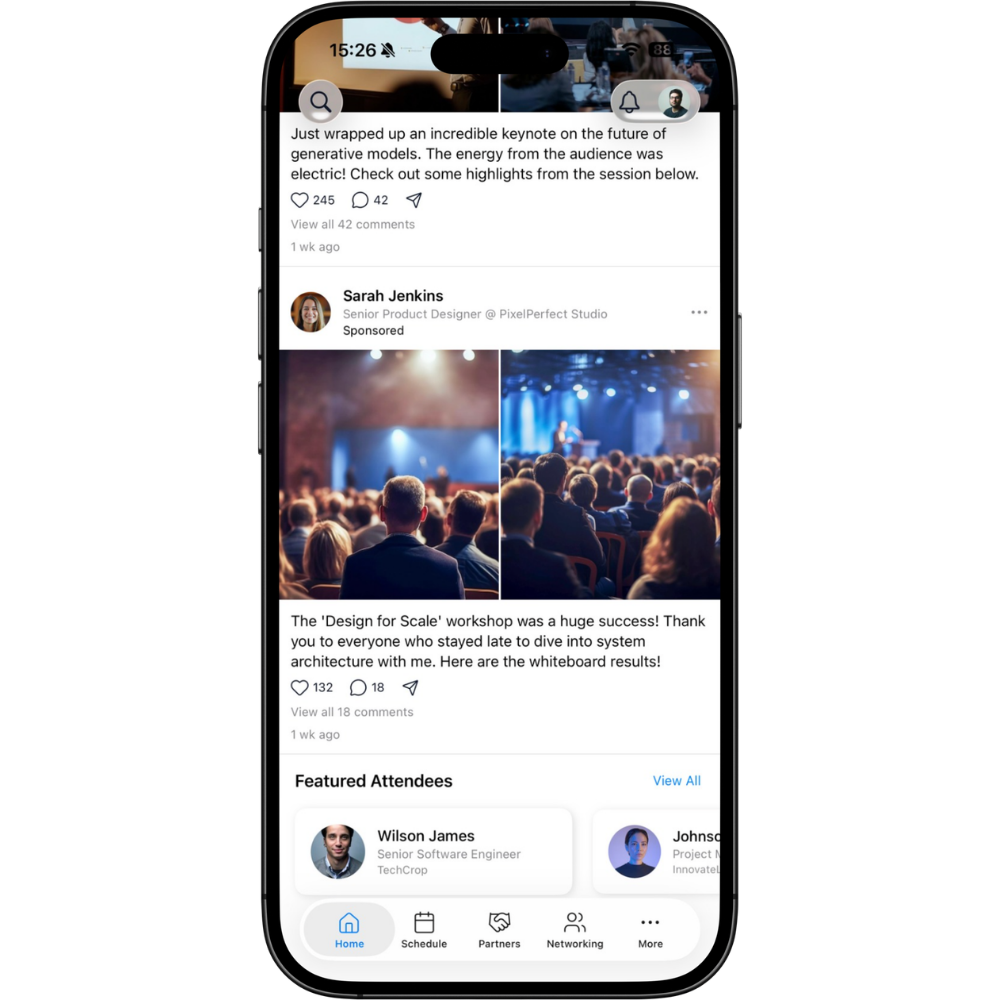This screenshot has width=1000, height=1000.
Task: Switch to the Schedule tab
Action: [424, 930]
